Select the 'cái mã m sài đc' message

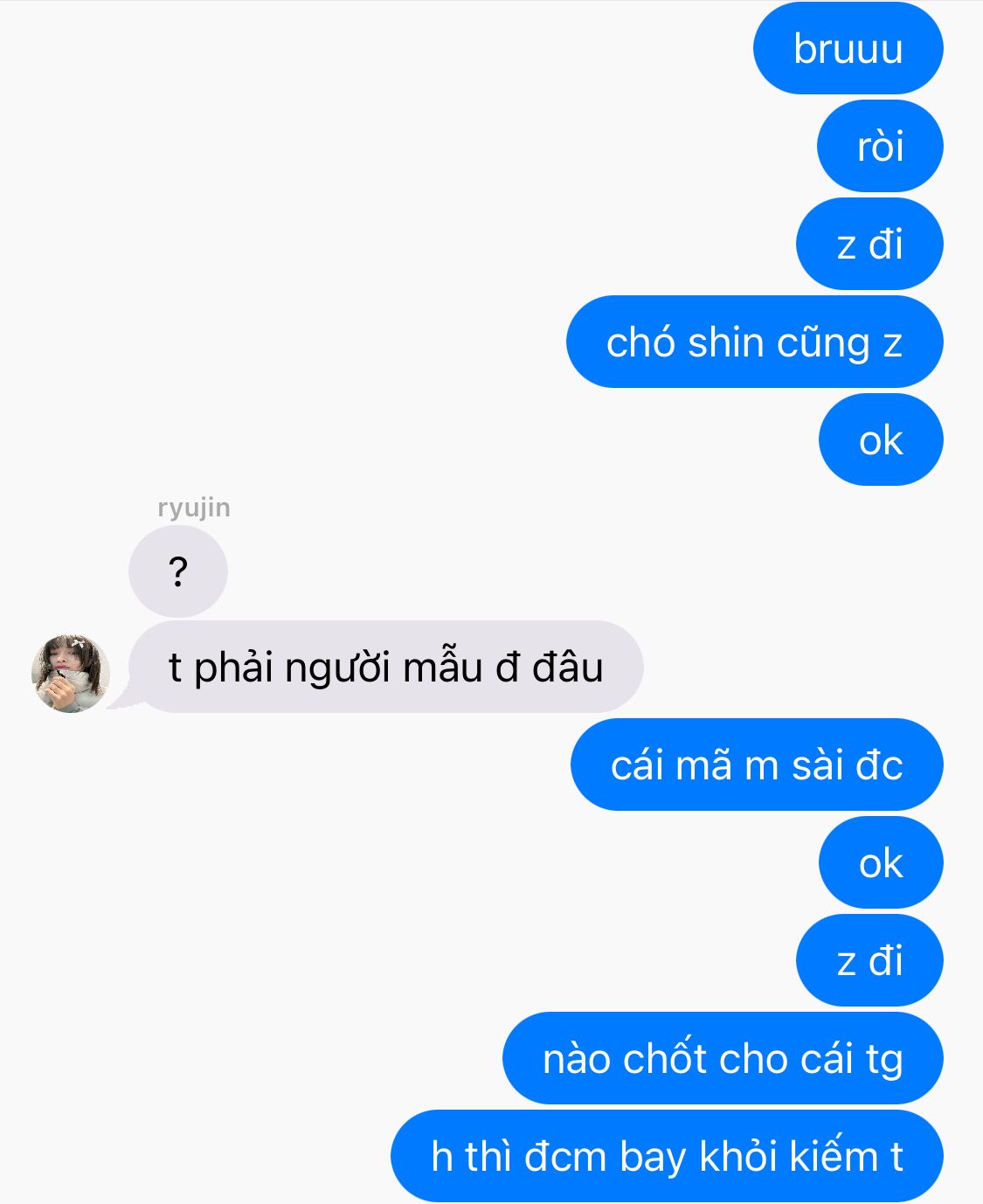757,765
